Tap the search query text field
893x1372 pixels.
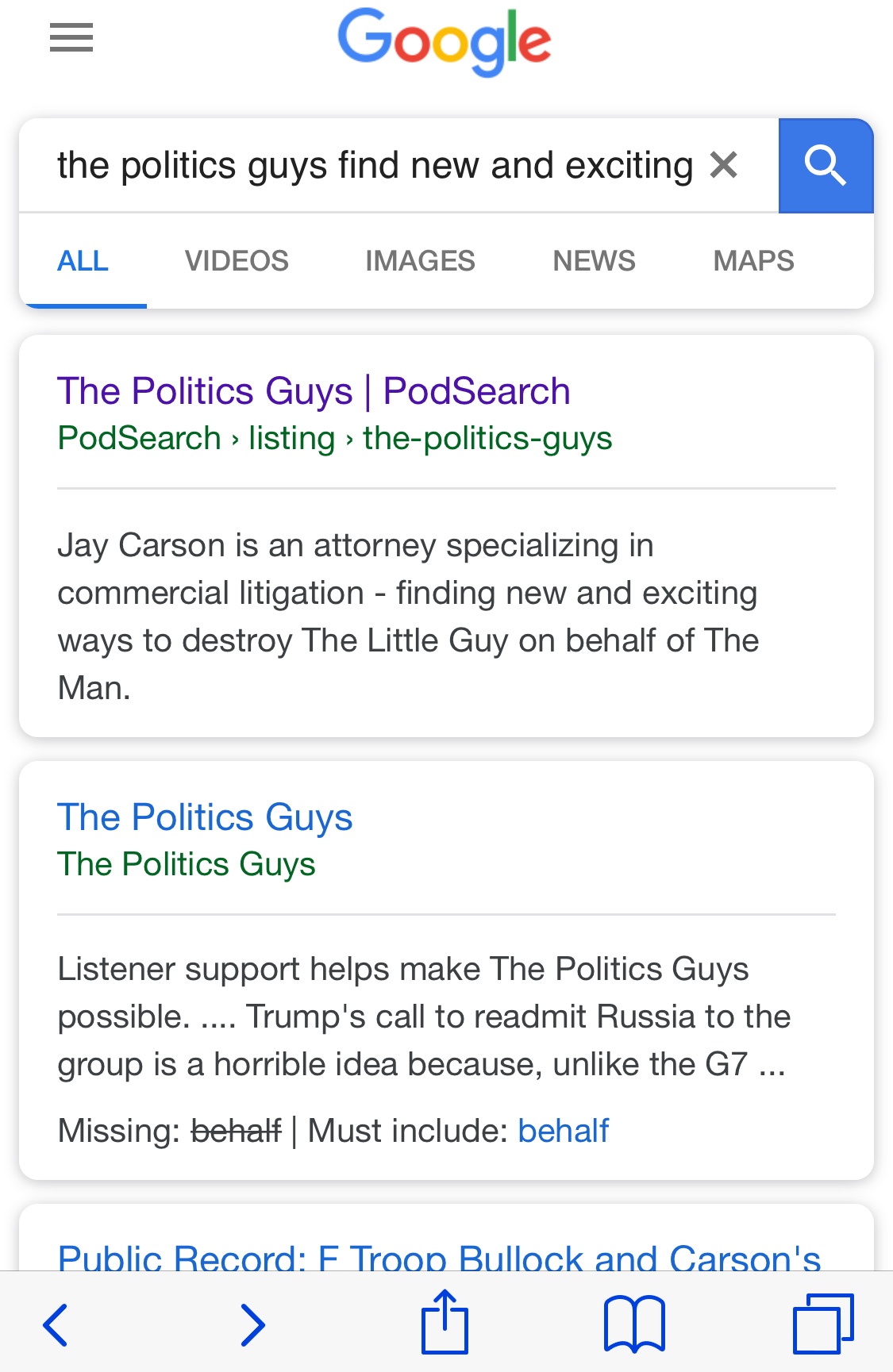(373, 166)
